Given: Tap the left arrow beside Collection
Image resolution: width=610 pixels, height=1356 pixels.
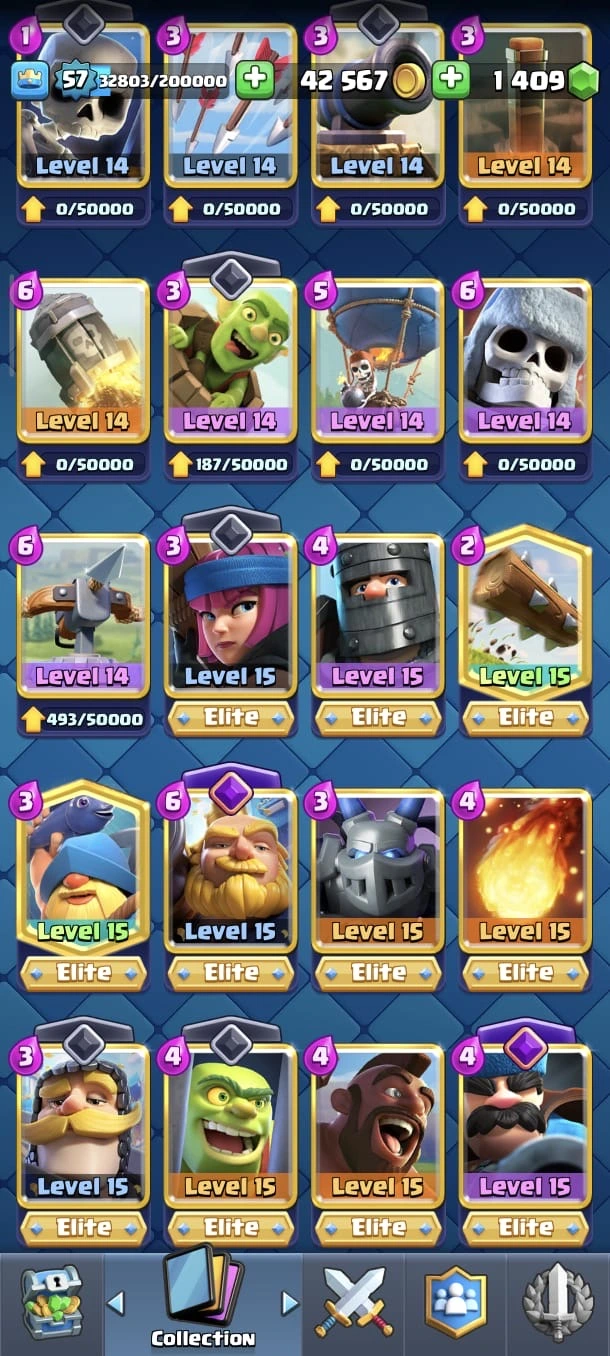Looking at the screenshot, I should coord(116,1303).
